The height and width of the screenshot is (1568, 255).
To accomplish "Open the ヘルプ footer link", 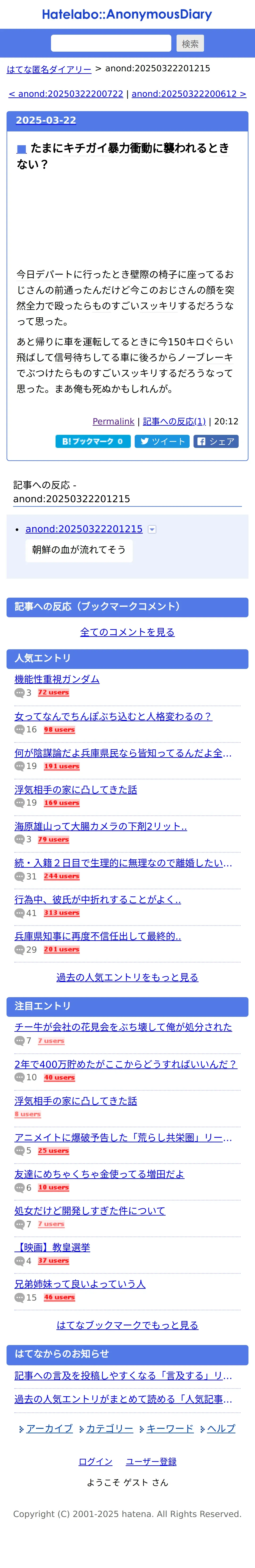I will (221, 1429).
